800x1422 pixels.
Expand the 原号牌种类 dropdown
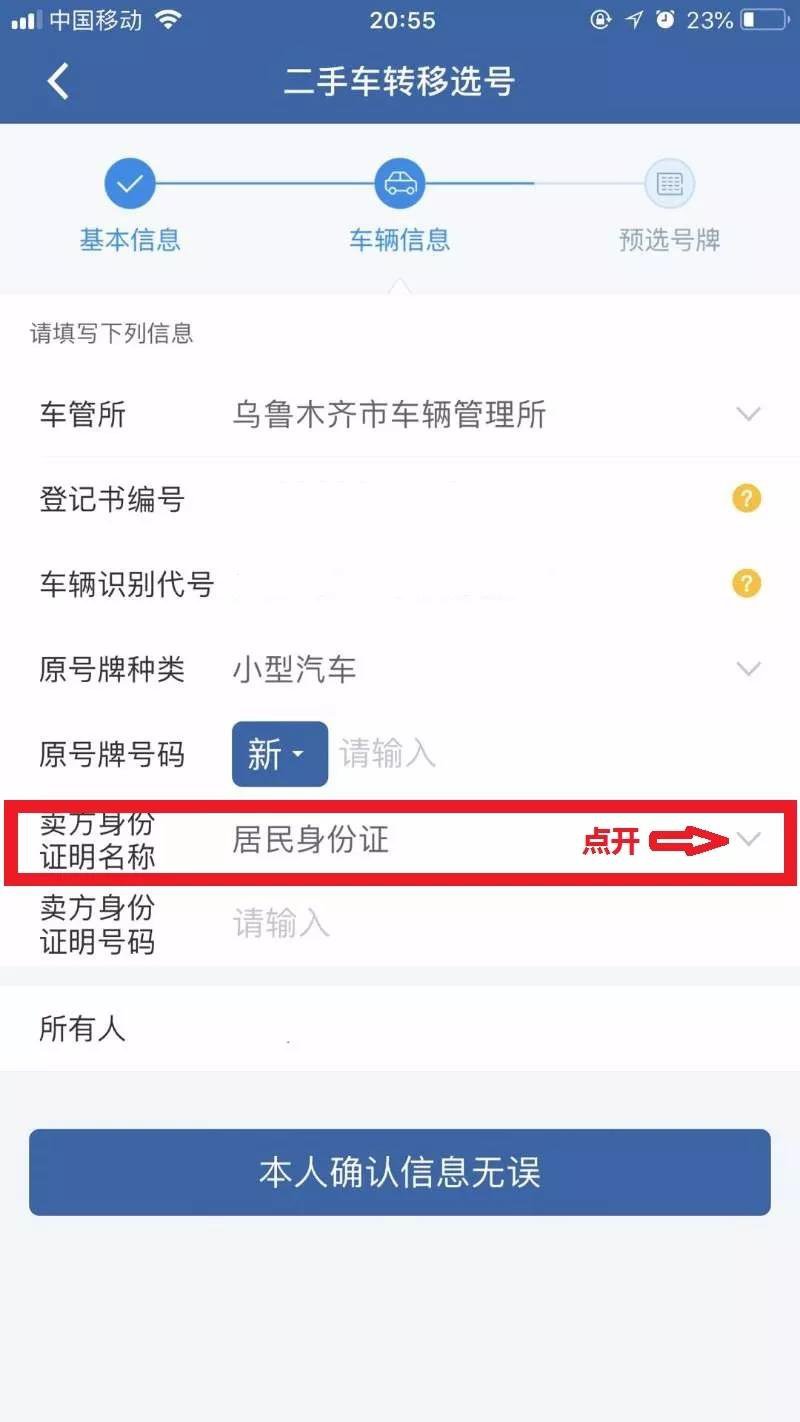(x=748, y=668)
